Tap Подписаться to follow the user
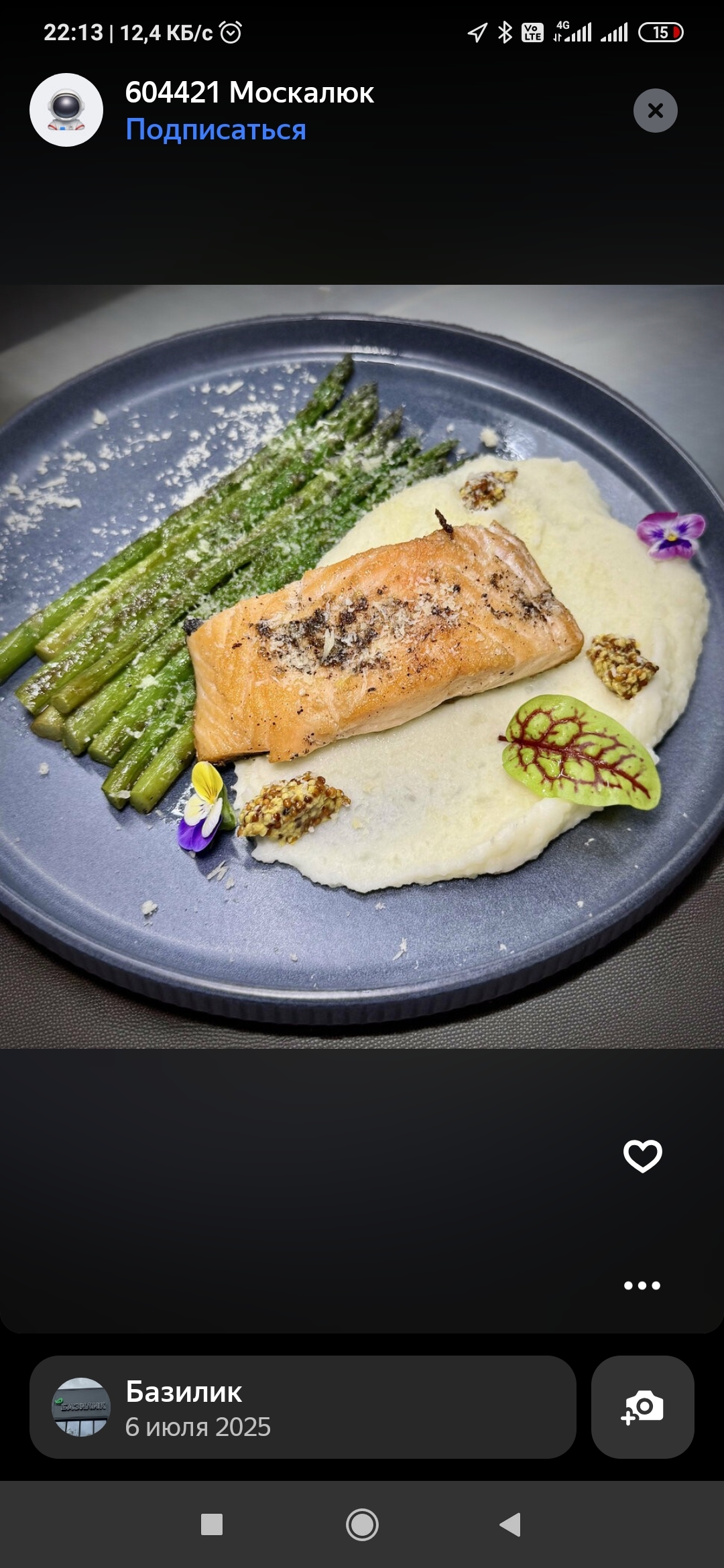 pos(216,129)
